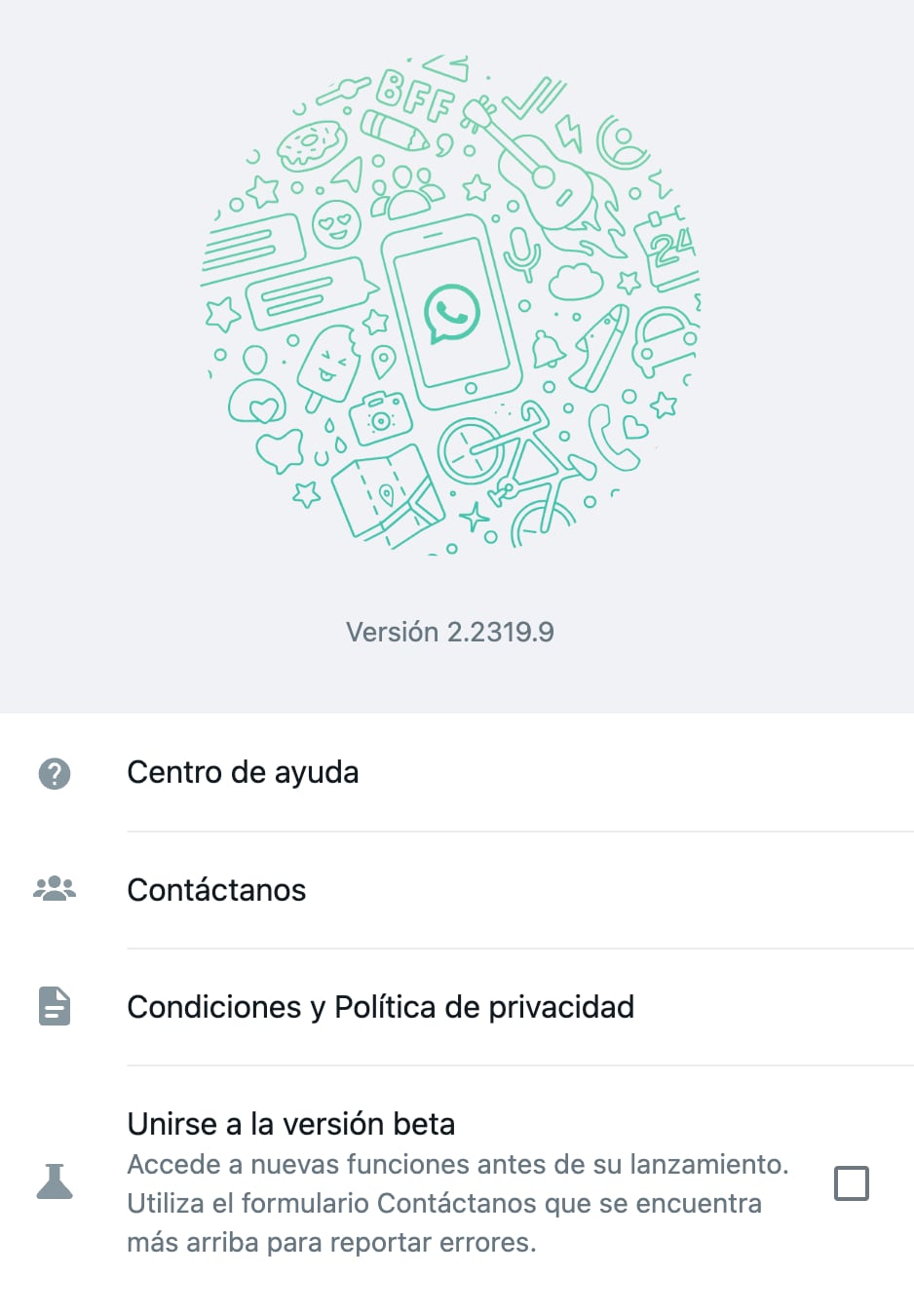Enable the Unirse a la versión beta checkbox
Image resolution: width=914 pixels, height=1316 pixels.
(x=852, y=1182)
